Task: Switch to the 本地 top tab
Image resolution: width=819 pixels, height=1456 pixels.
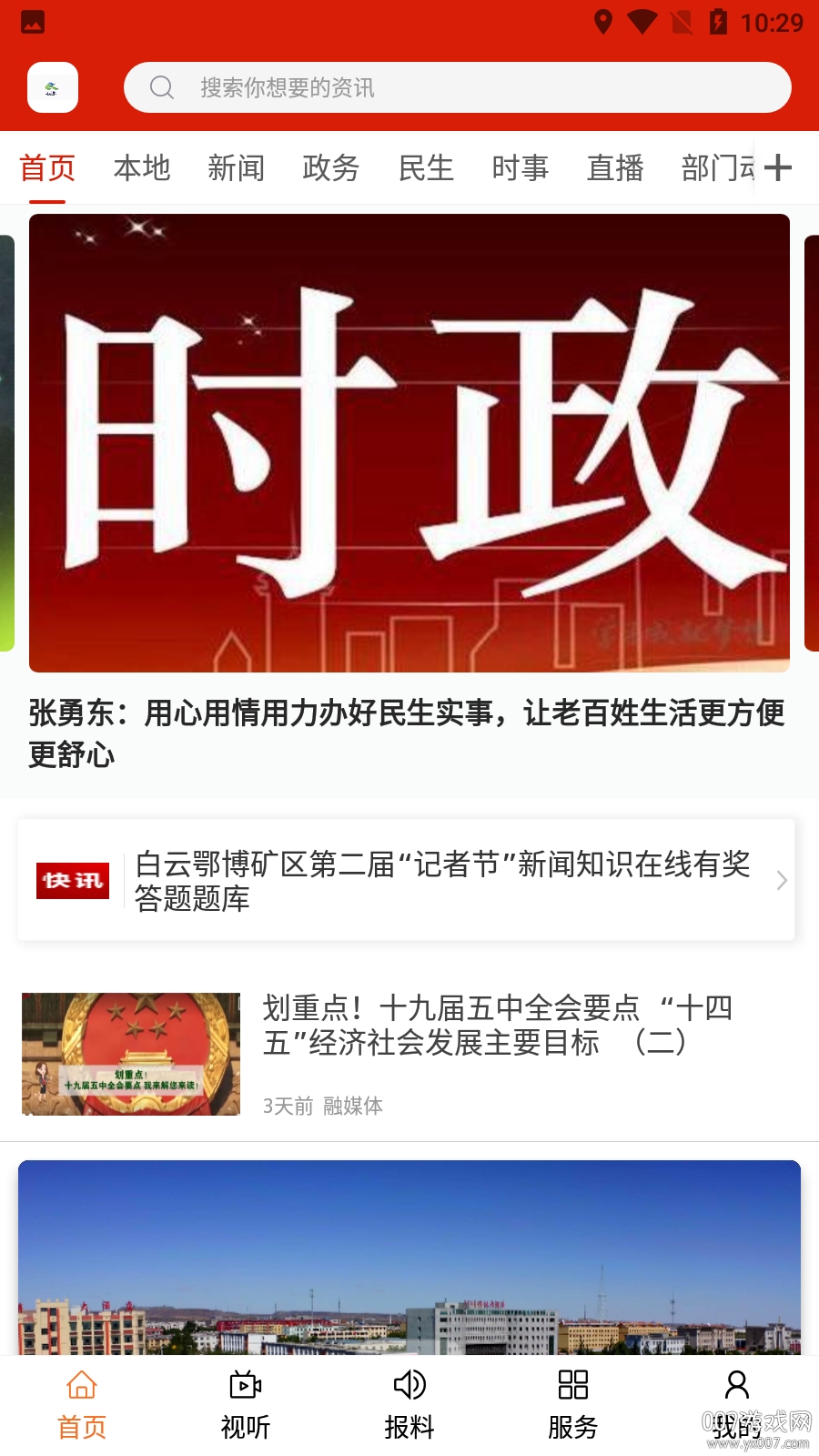Action: tap(142, 168)
